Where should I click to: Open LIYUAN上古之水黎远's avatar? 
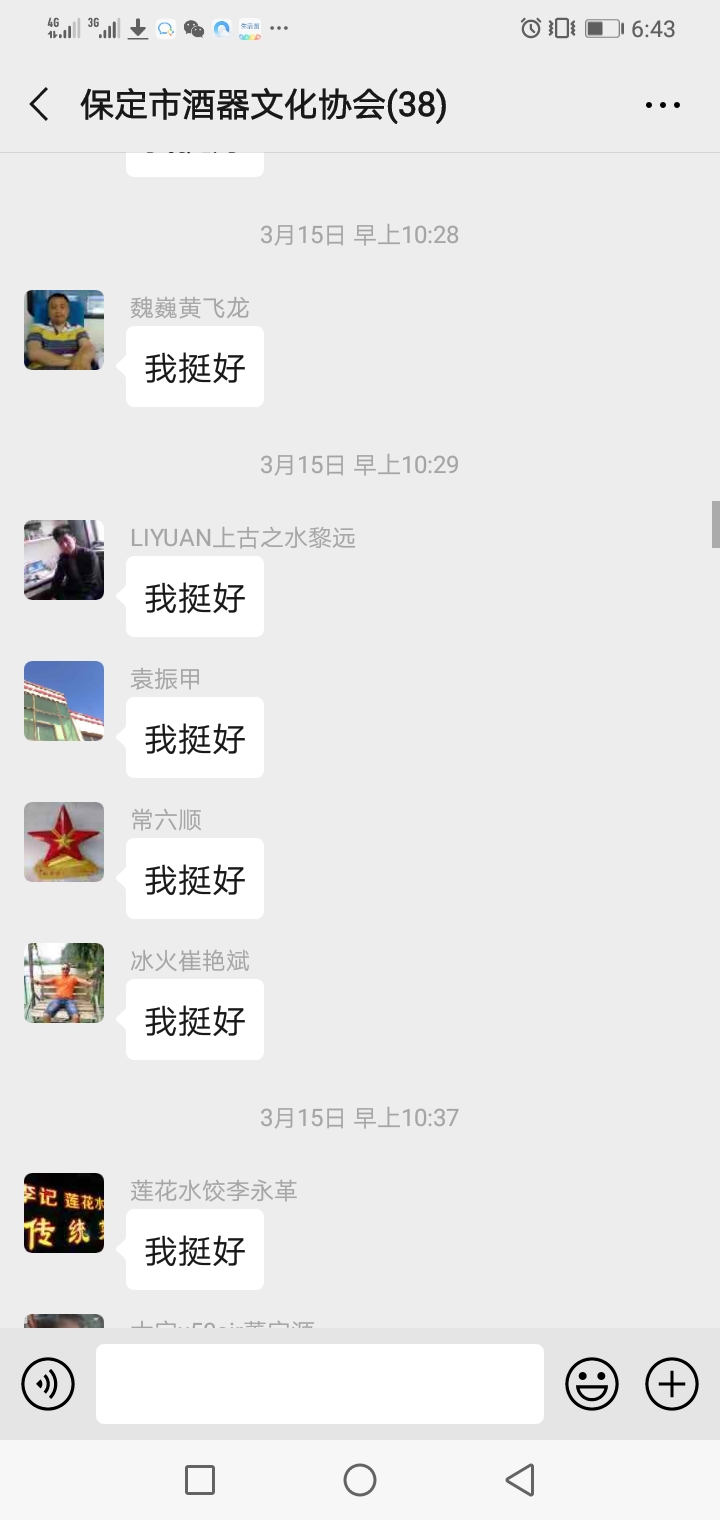tap(64, 560)
